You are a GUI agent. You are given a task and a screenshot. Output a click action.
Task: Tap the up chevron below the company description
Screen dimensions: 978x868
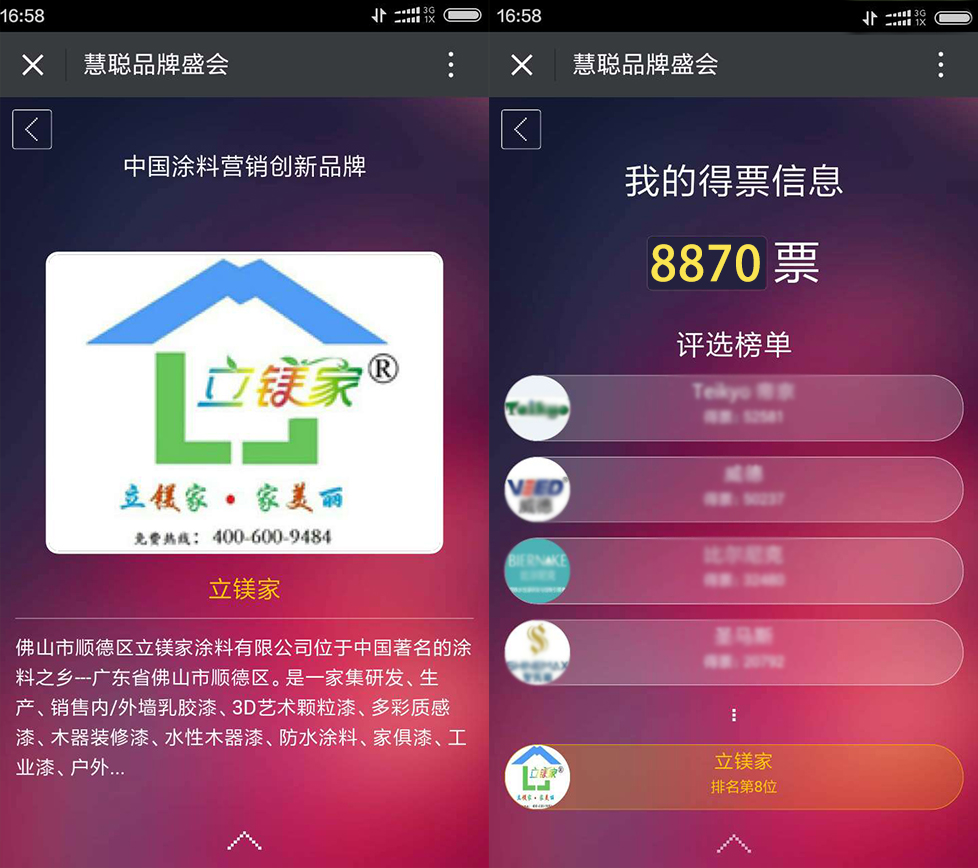coord(244,840)
